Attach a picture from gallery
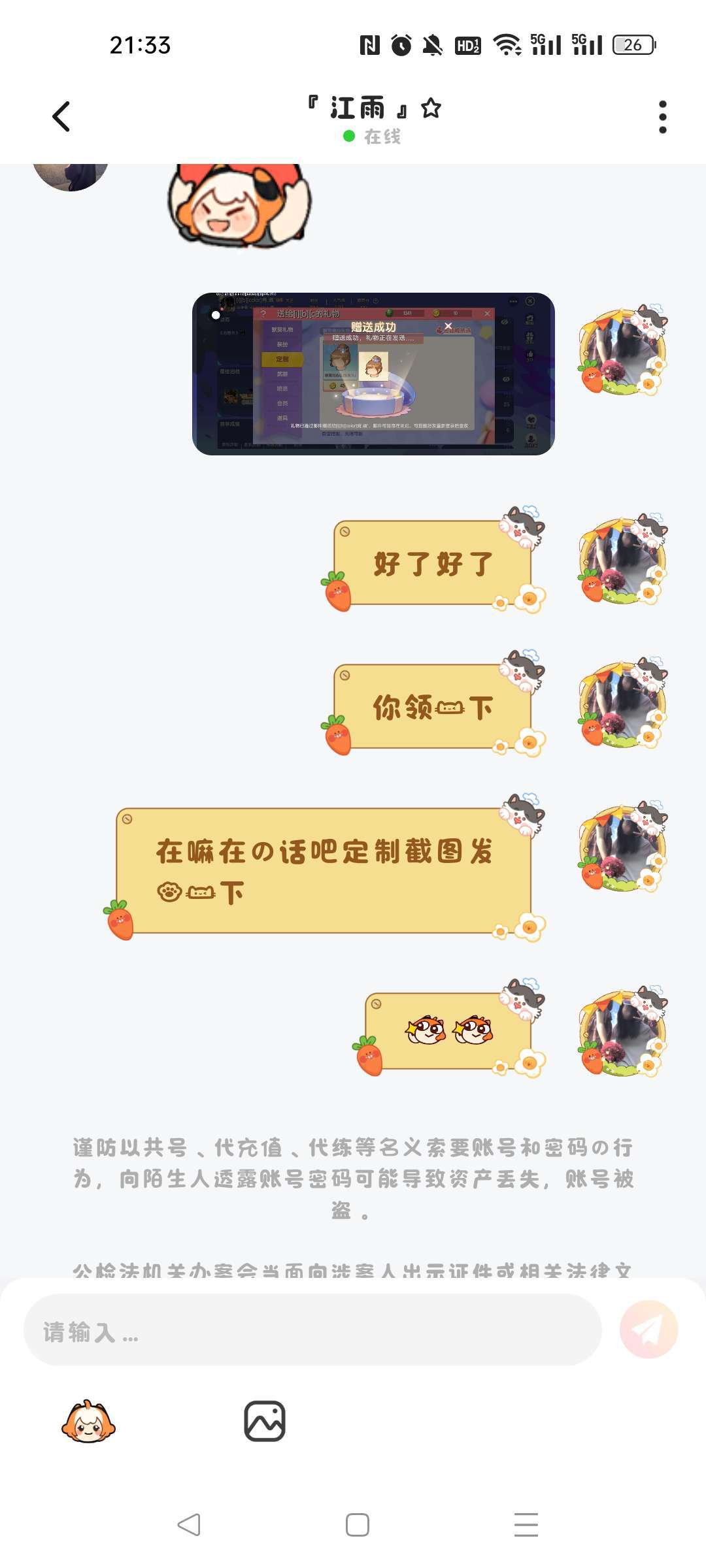The image size is (706, 1568). click(265, 1421)
